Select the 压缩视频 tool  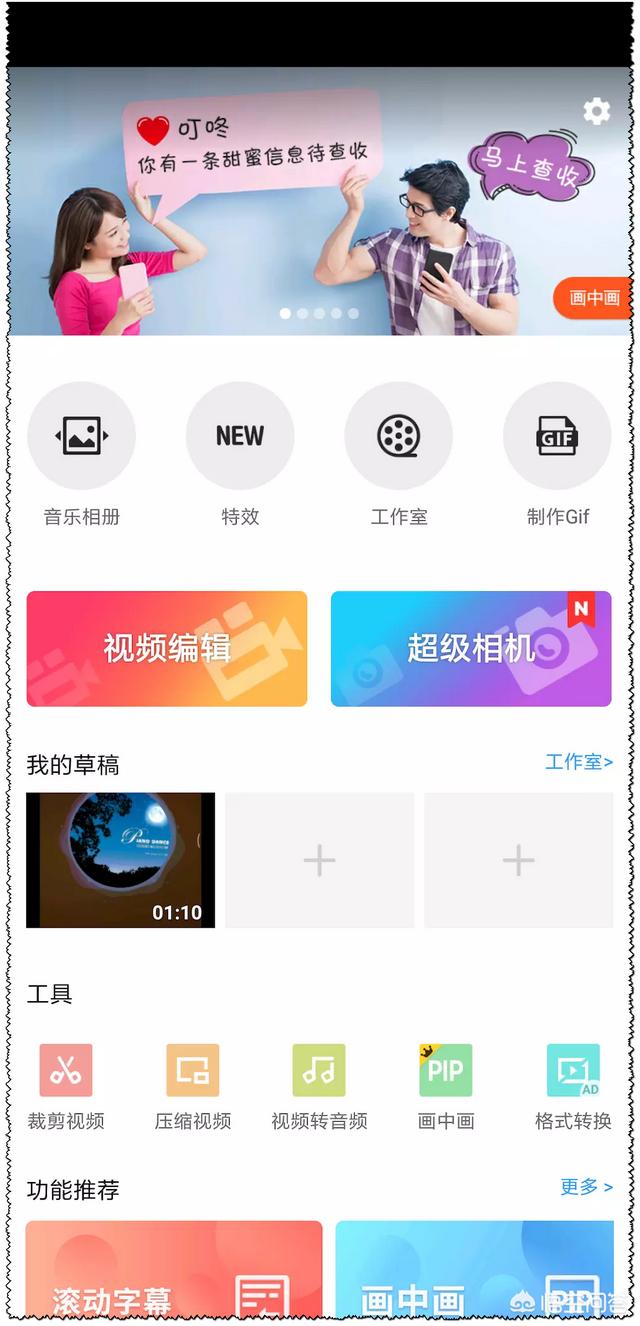[193, 1070]
